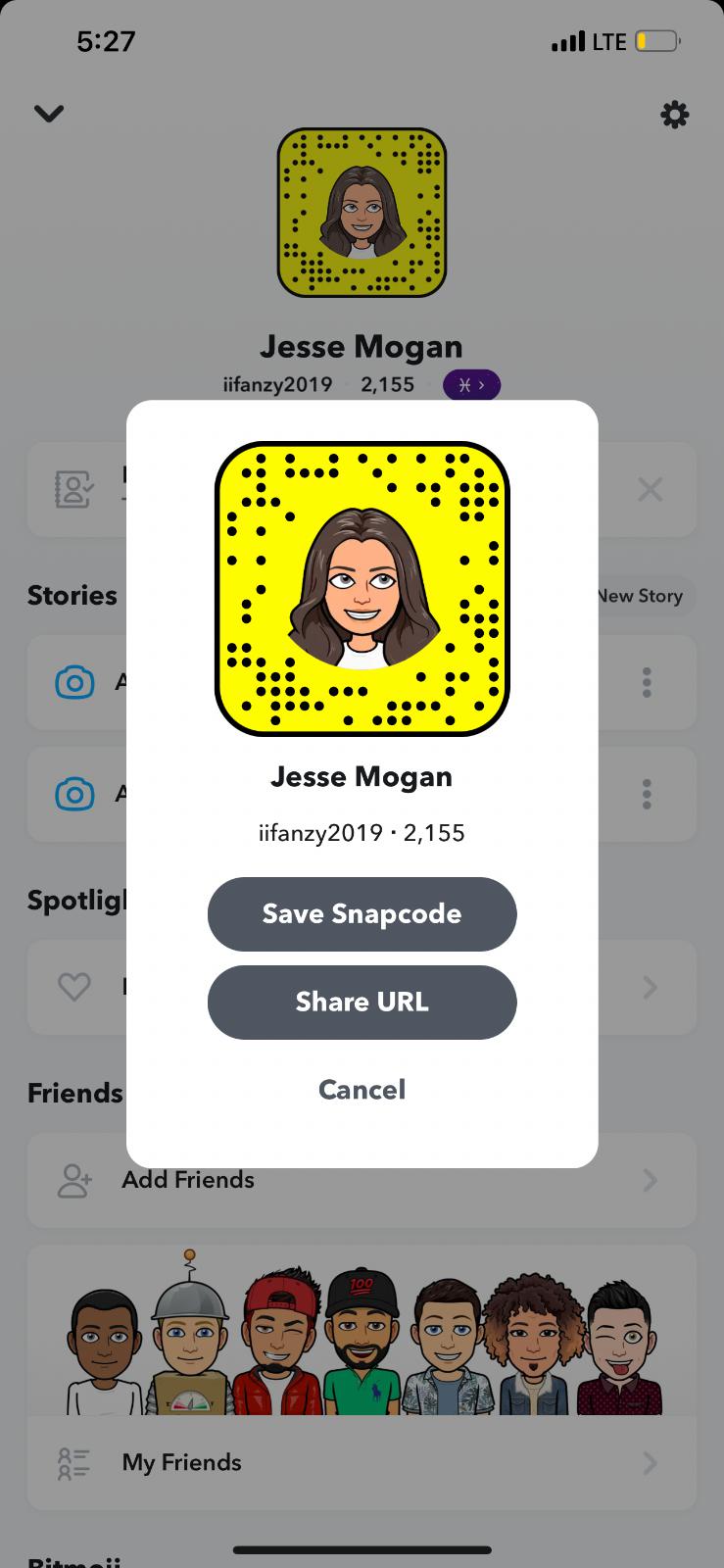Save the Snapcode to camera roll

(x=362, y=913)
